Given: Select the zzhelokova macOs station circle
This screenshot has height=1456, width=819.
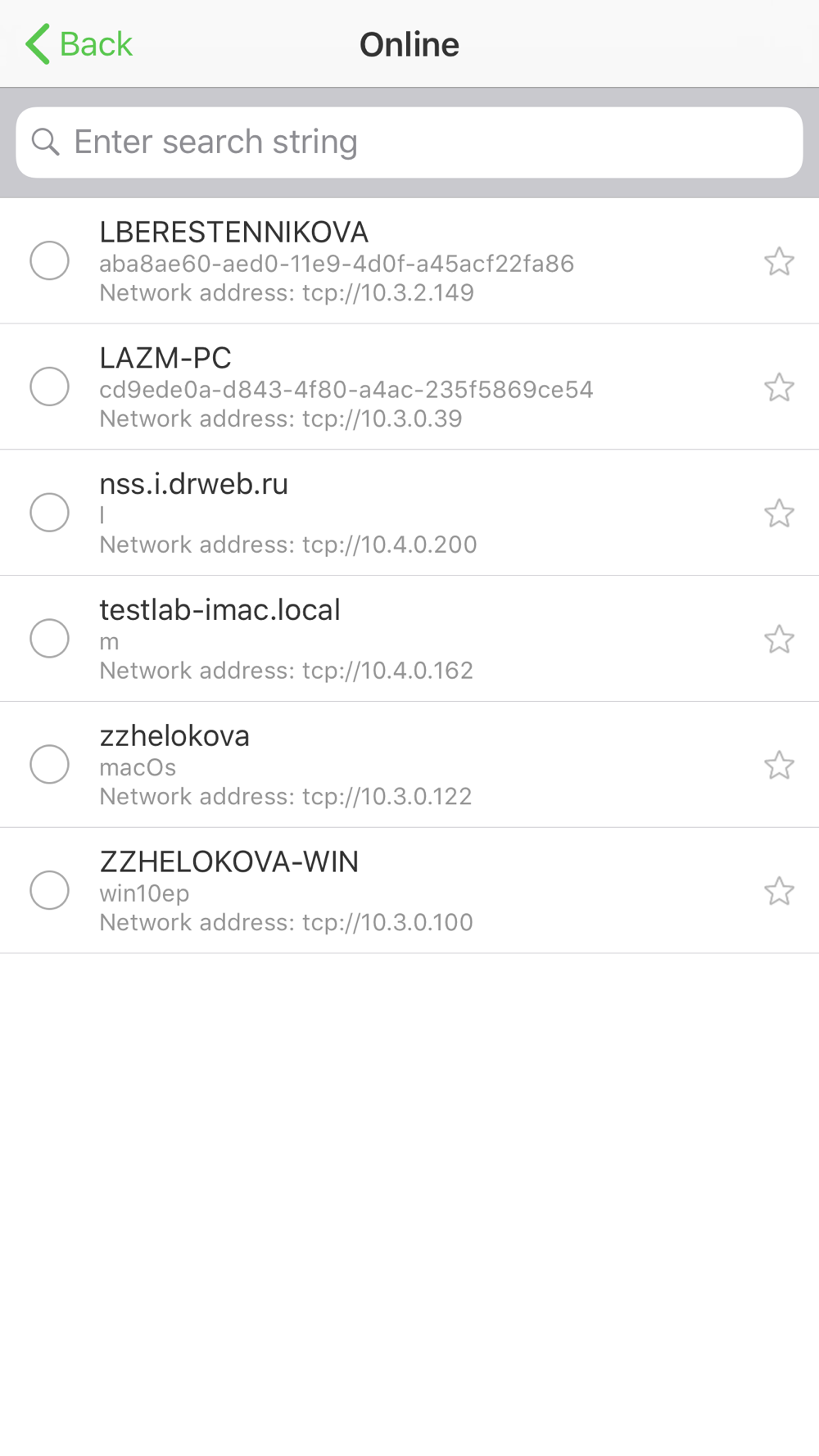Looking at the screenshot, I should (x=50, y=764).
